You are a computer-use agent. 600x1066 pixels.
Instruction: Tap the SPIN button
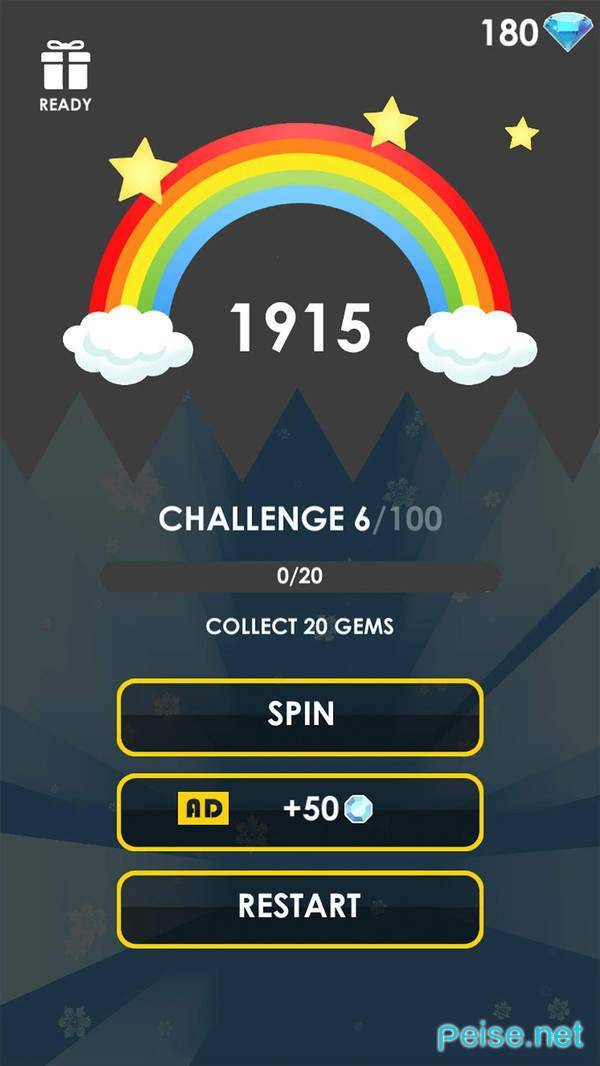pyautogui.click(x=300, y=715)
